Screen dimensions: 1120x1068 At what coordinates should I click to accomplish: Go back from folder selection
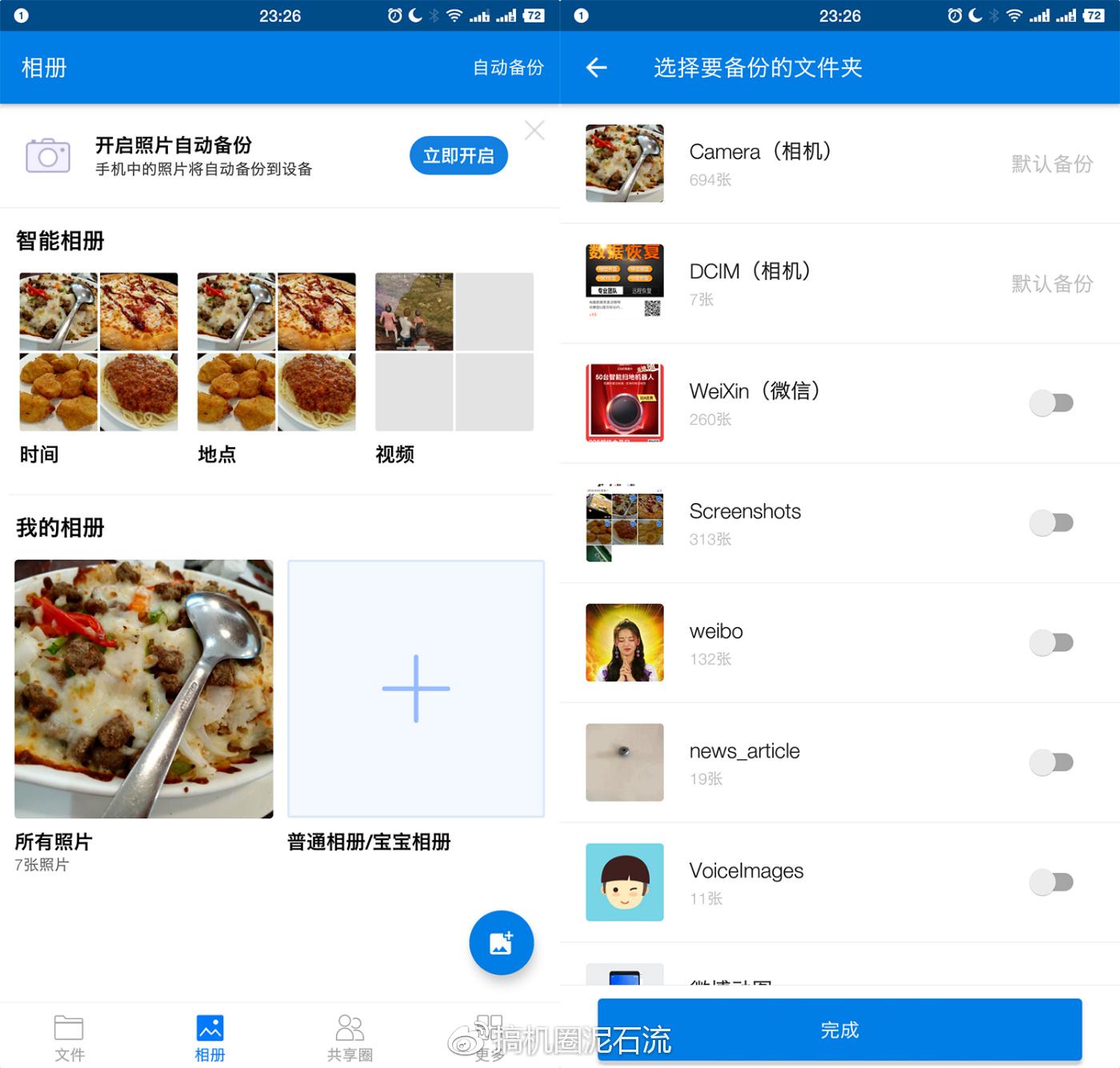coord(597,68)
